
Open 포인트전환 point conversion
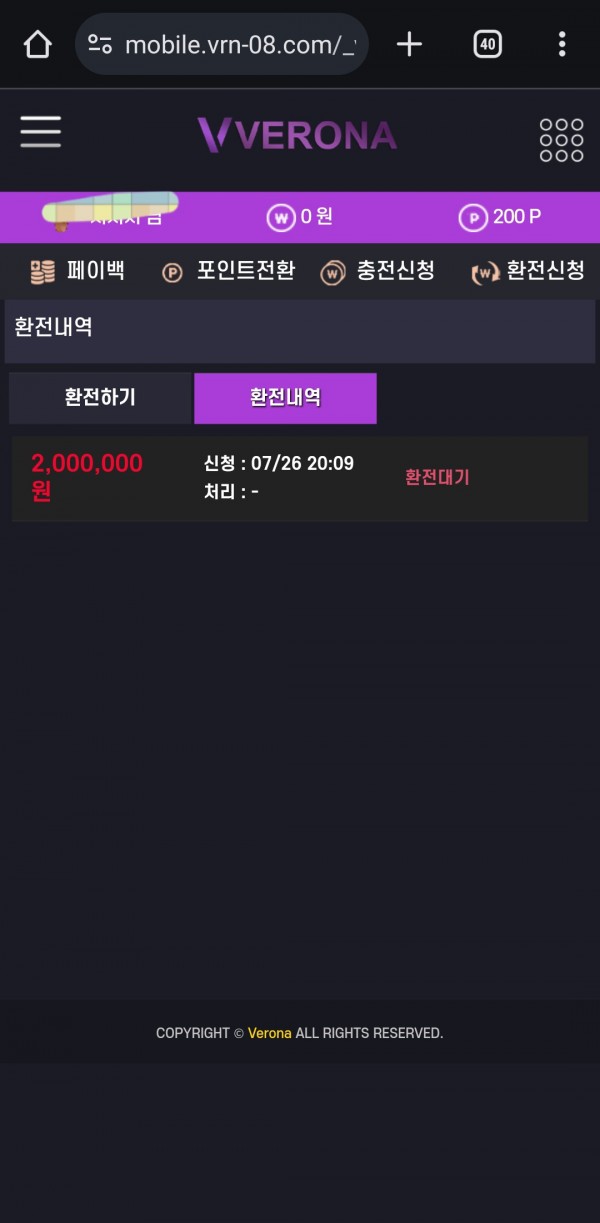click(228, 271)
